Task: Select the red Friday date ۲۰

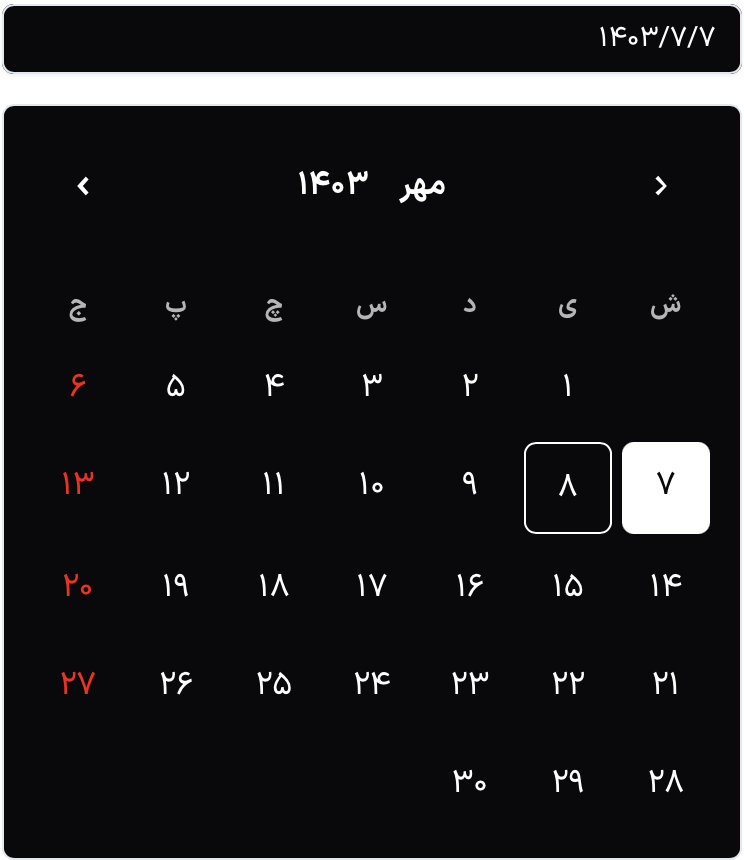Action: (78, 586)
